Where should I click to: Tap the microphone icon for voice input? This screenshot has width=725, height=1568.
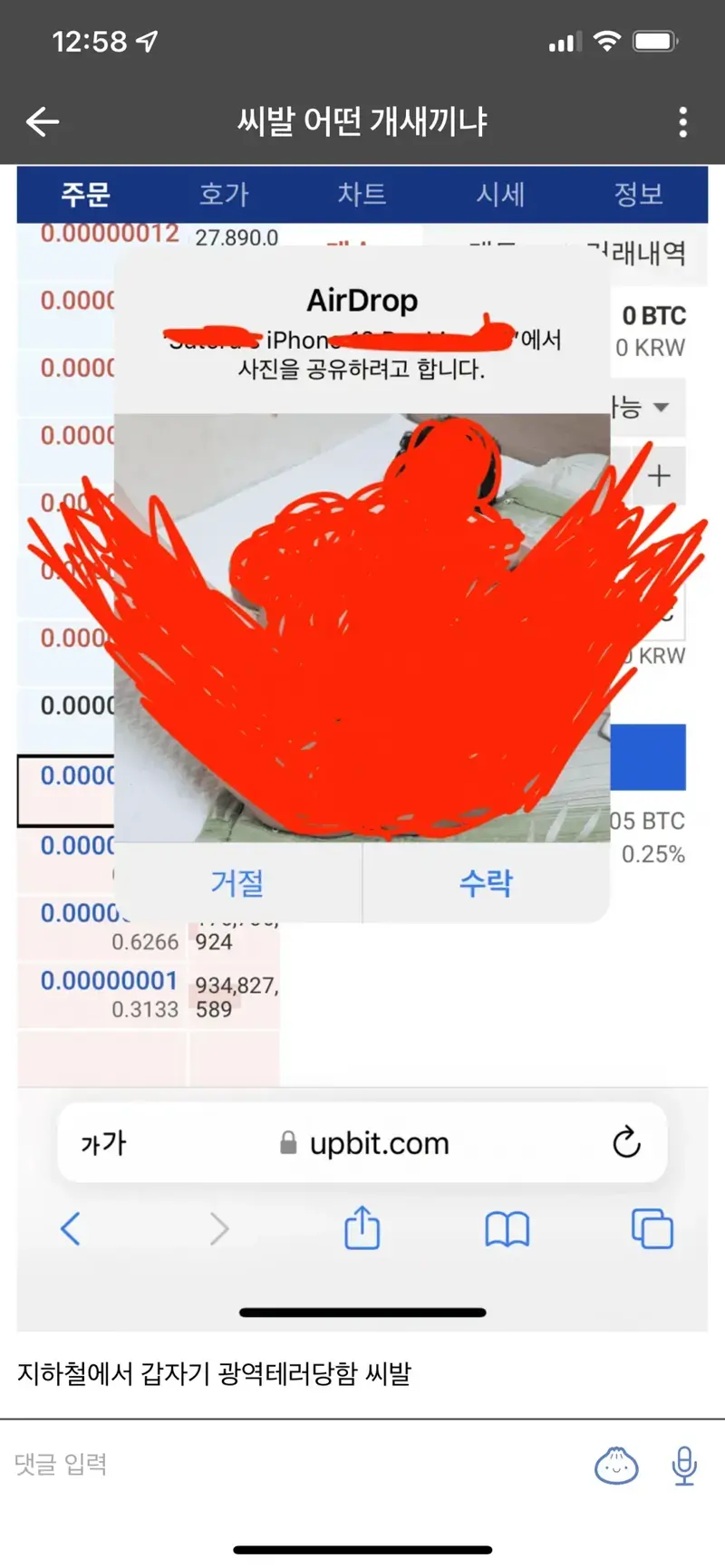pyautogui.click(x=684, y=1465)
